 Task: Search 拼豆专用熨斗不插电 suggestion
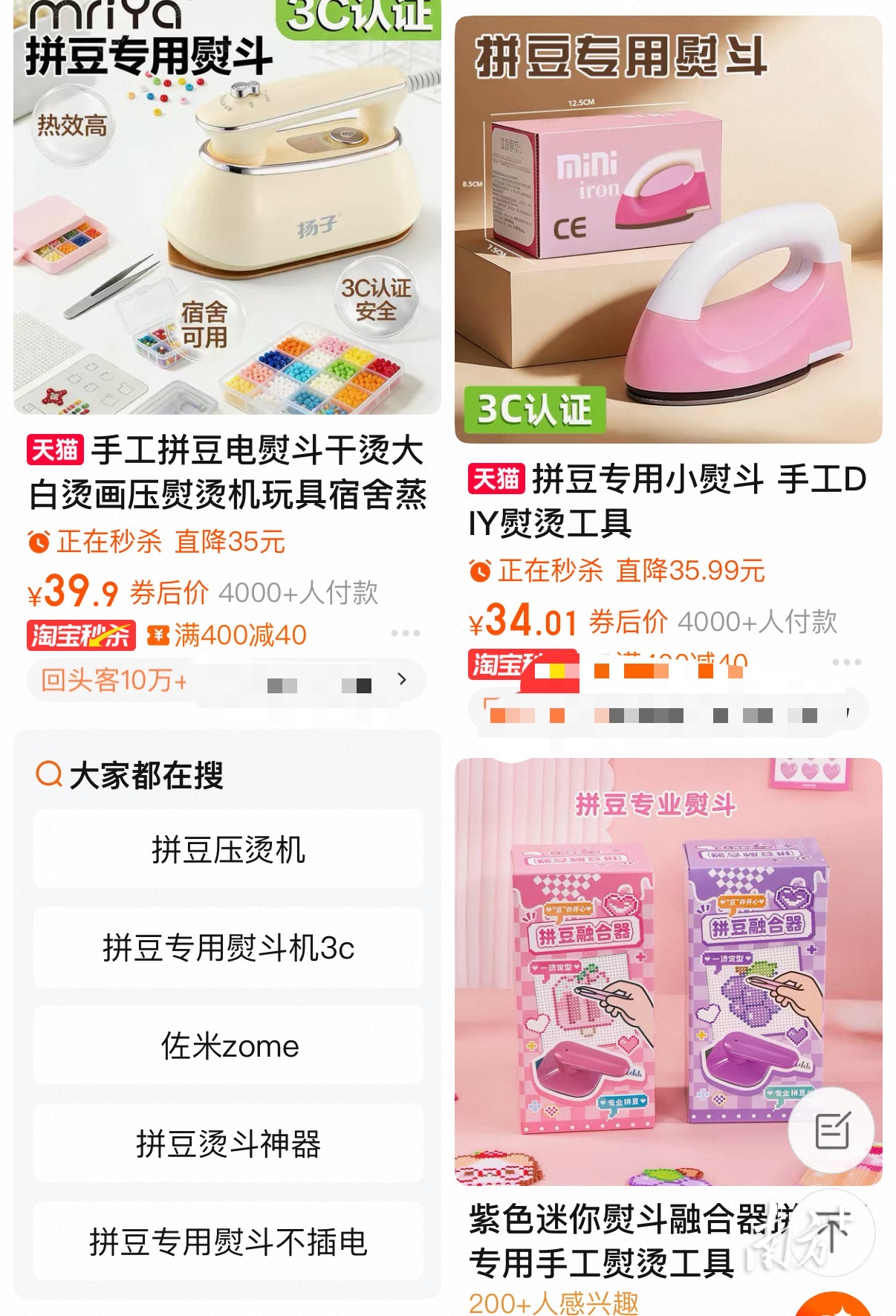tap(228, 1242)
